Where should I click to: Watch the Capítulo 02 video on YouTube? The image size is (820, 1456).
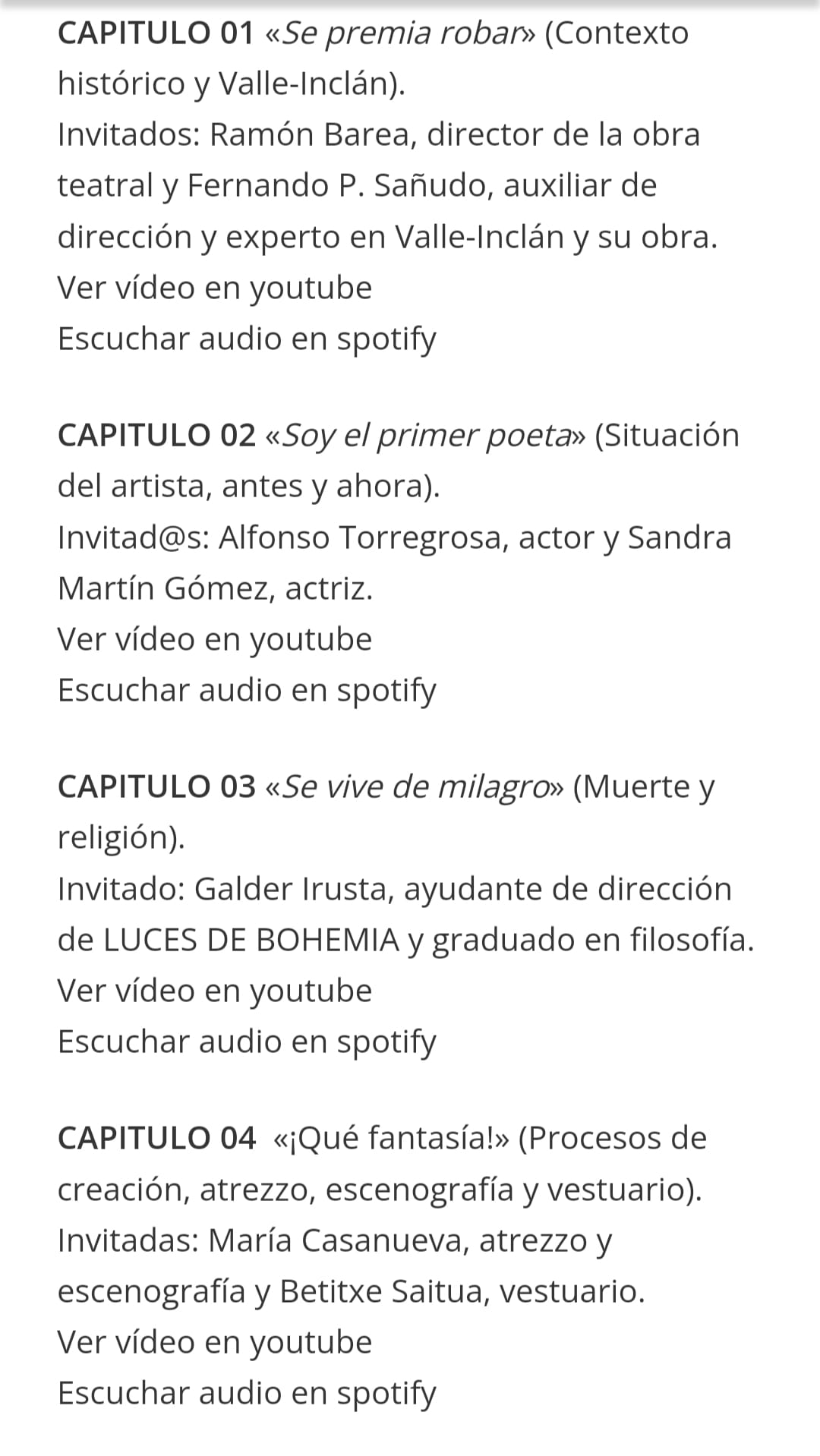point(215,640)
